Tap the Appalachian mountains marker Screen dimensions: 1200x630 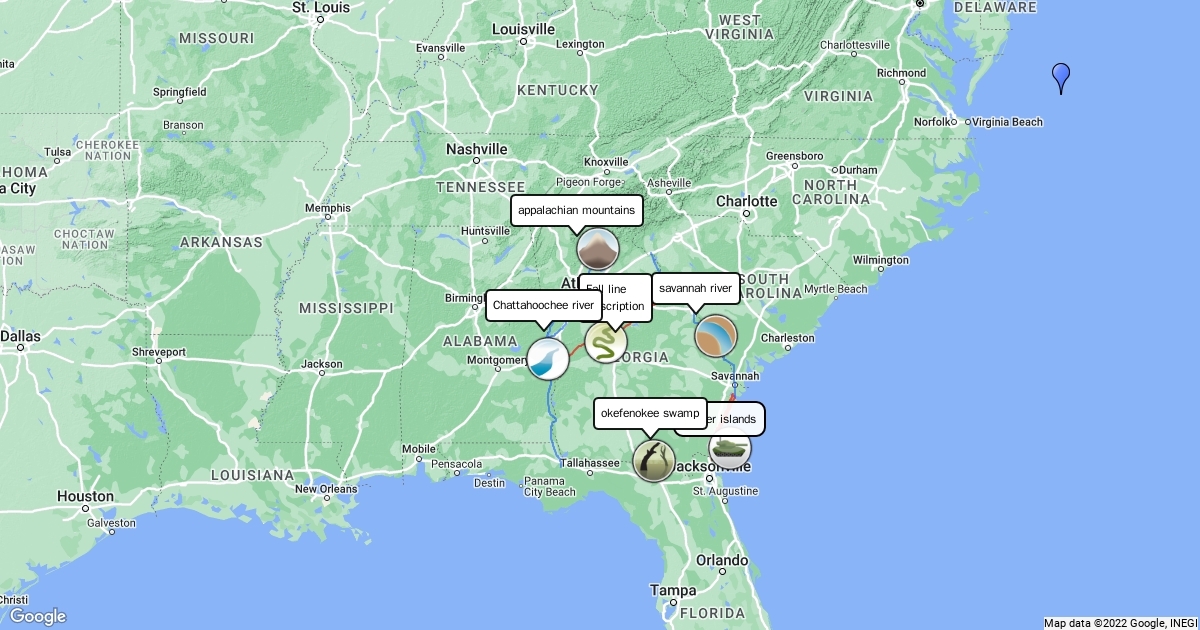pyautogui.click(x=598, y=249)
